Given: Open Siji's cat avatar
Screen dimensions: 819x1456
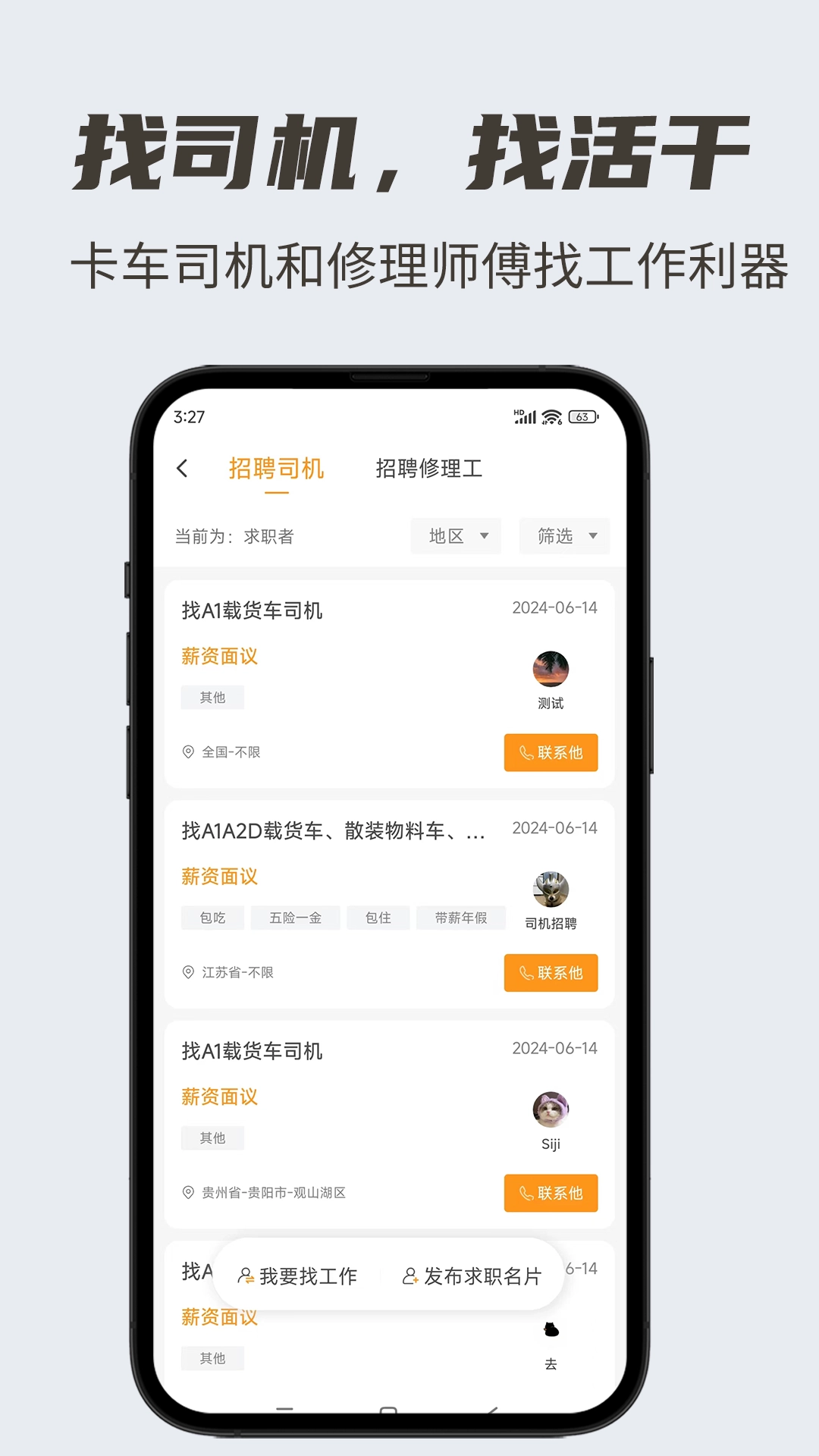Looking at the screenshot, I should tap(551, 1109).
